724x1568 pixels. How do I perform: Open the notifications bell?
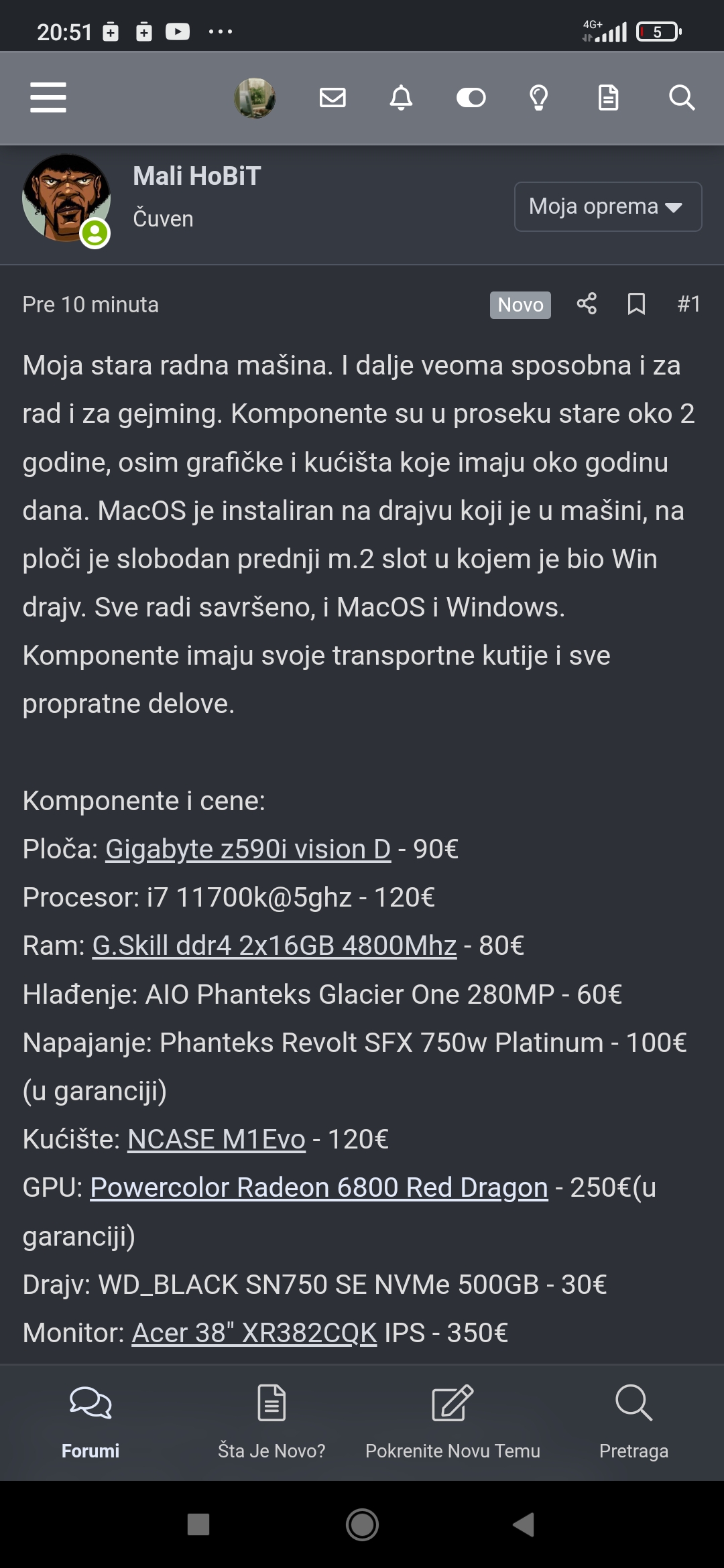point(402,98)
